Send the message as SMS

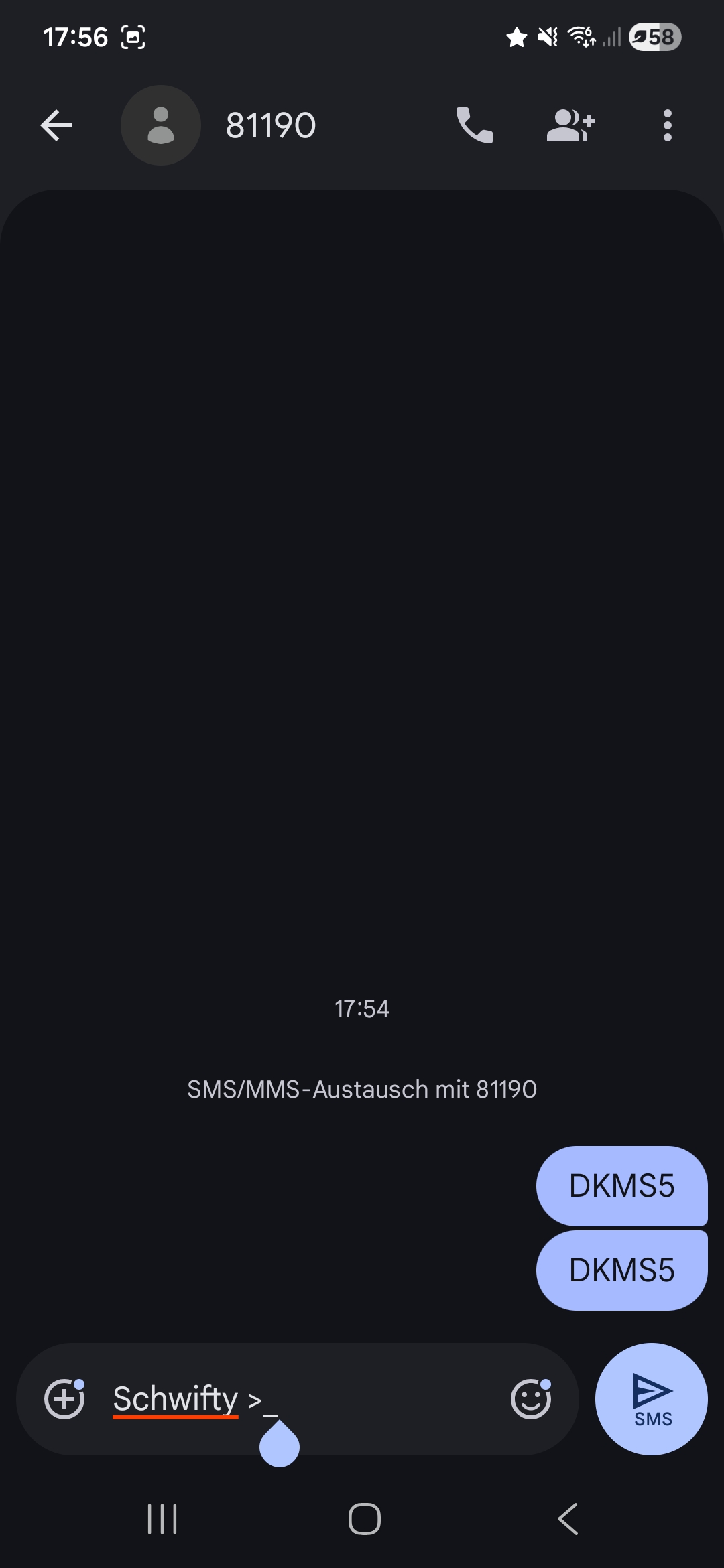click(x=652, y=1399)
